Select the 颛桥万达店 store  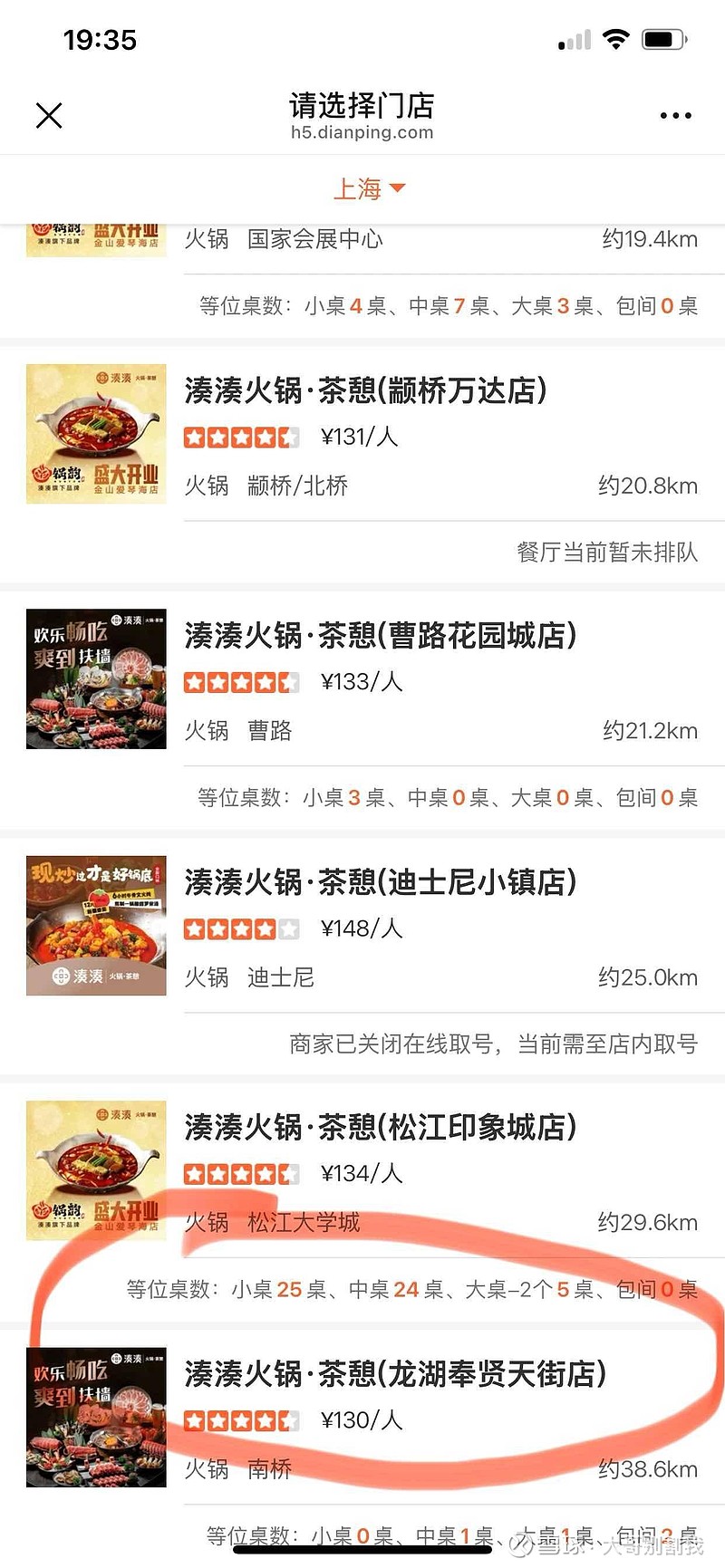(365, 391)
